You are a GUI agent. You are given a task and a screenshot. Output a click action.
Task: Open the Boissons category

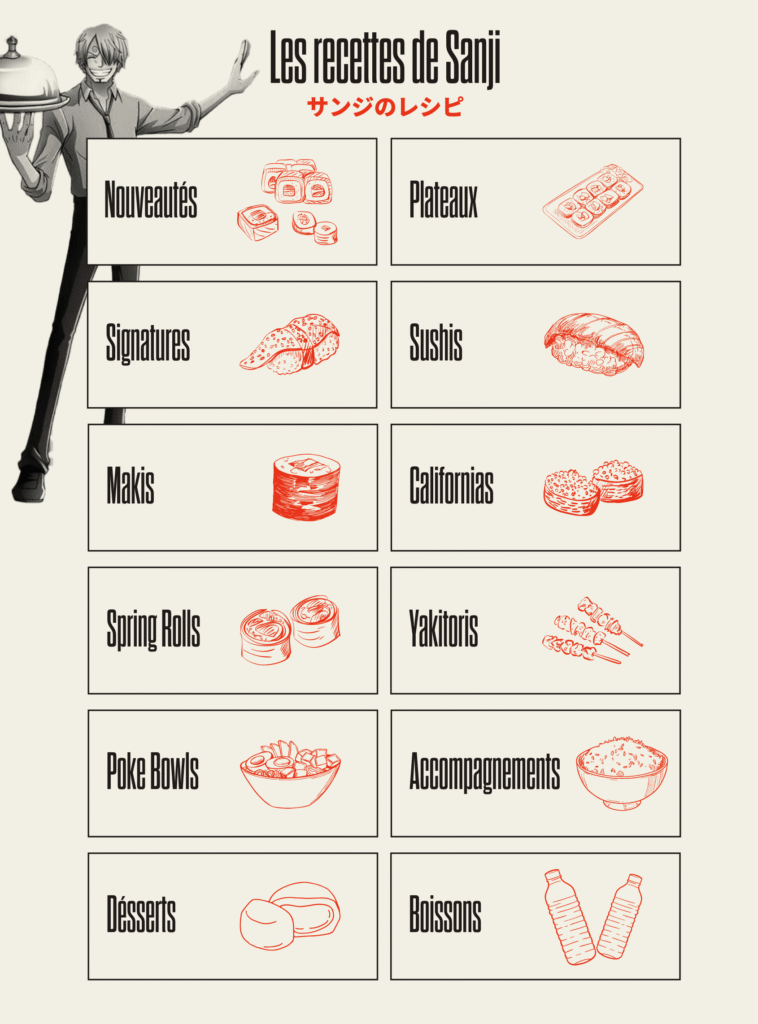pyautogui.click(x=535, y=916)
